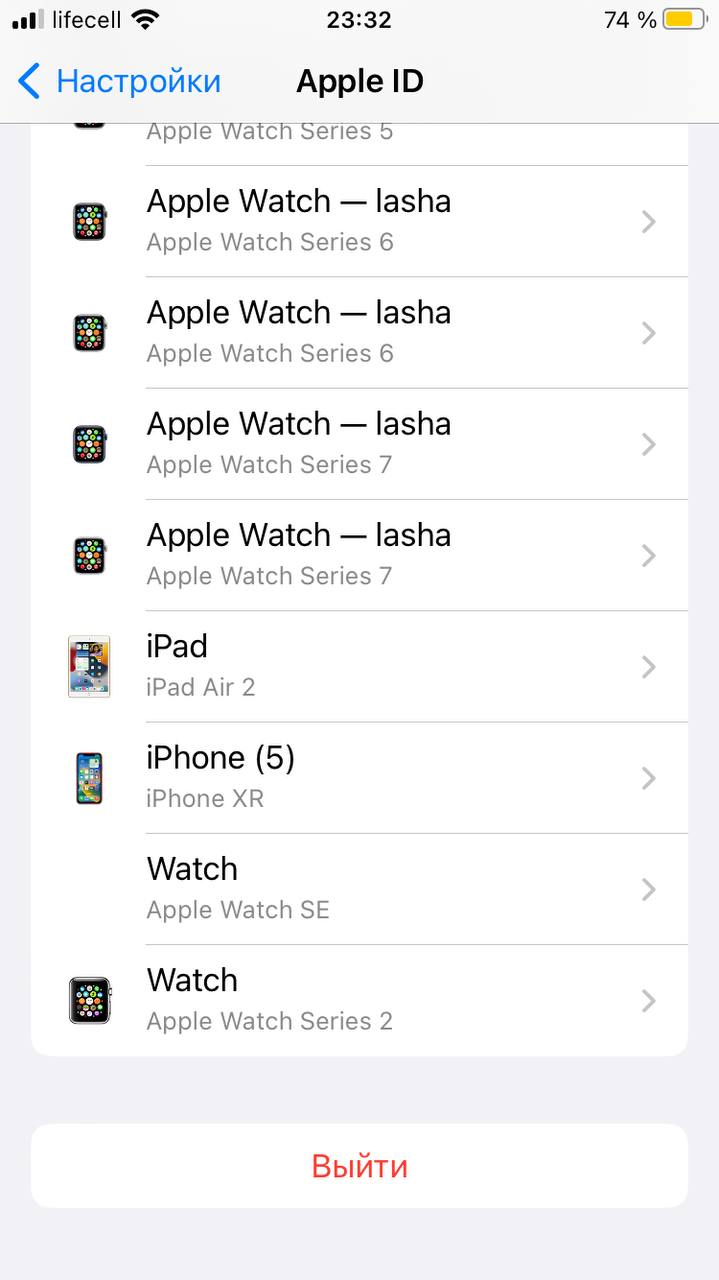Go back to Настройки

(119, 81)
